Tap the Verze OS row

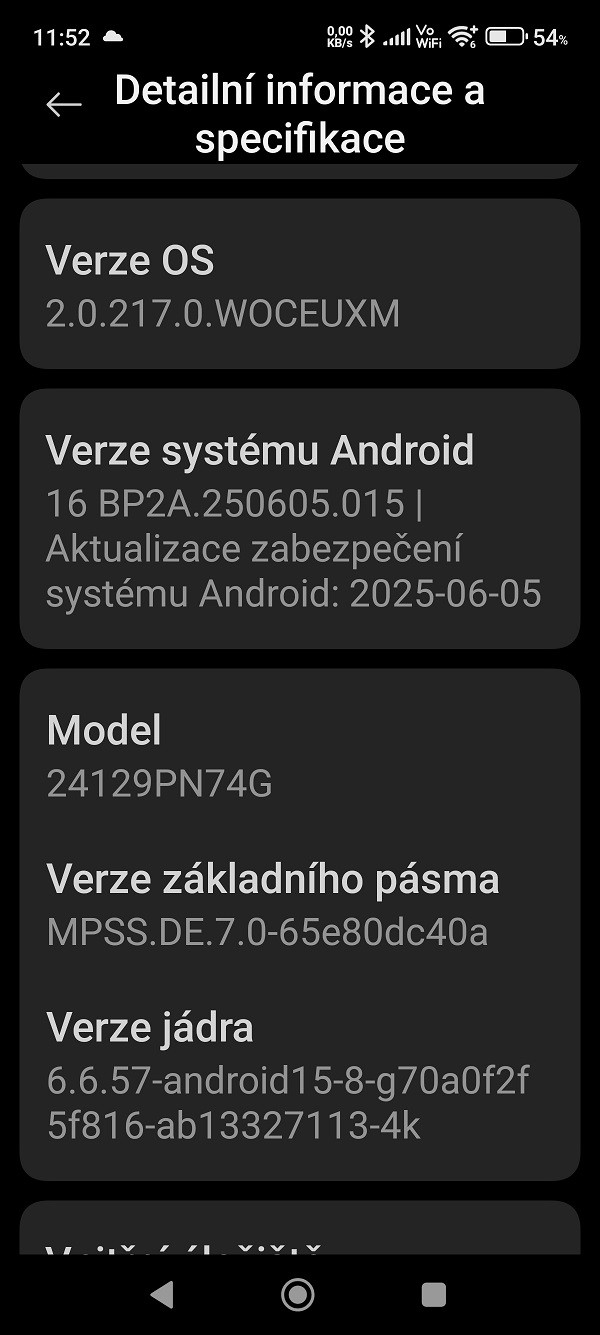[300, 286]
